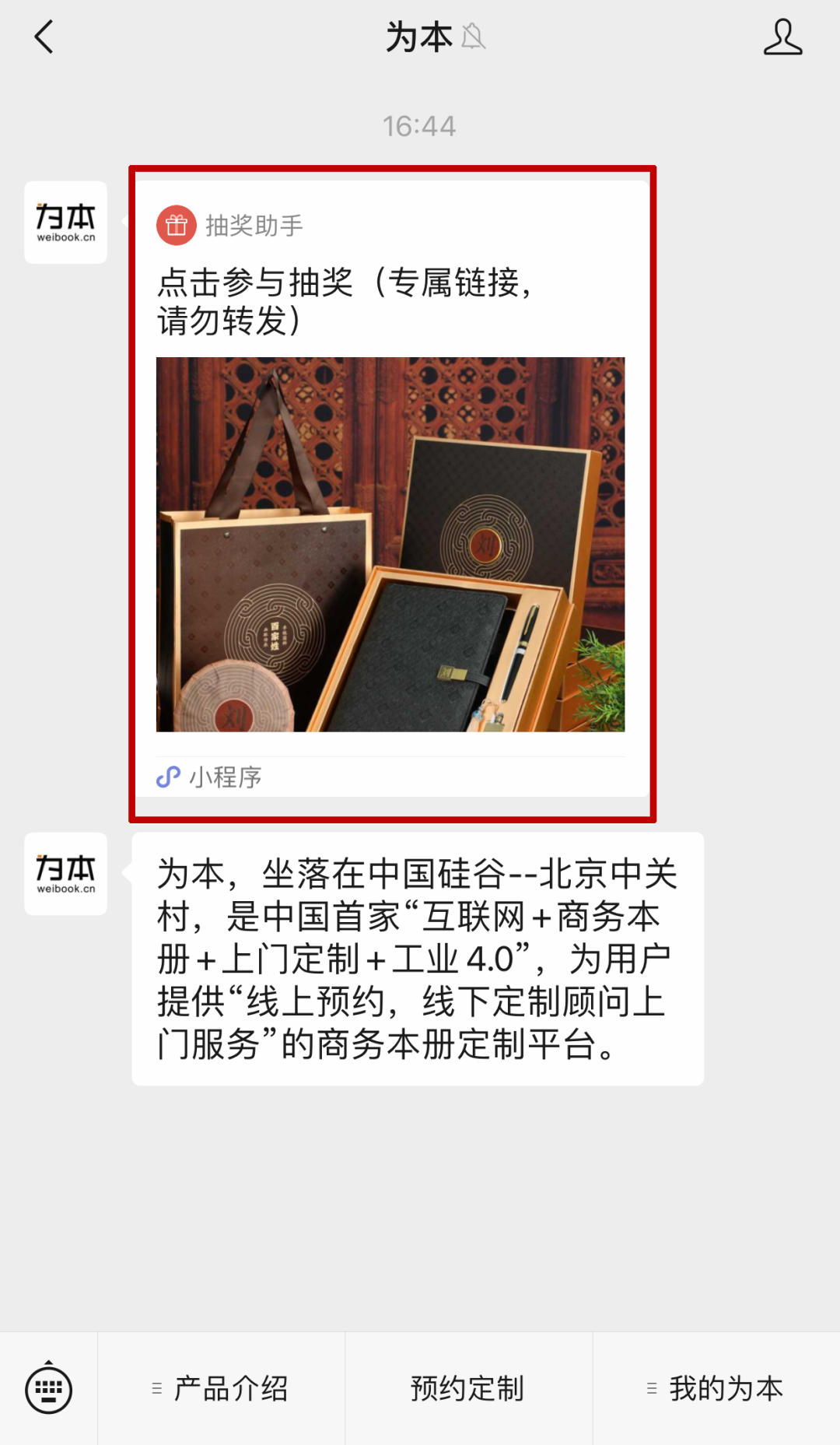The width and height of the screenshot is (840, 1445).
Task: Tap the 为本 avatar beside the lottery card
Action: click(65, 223)
